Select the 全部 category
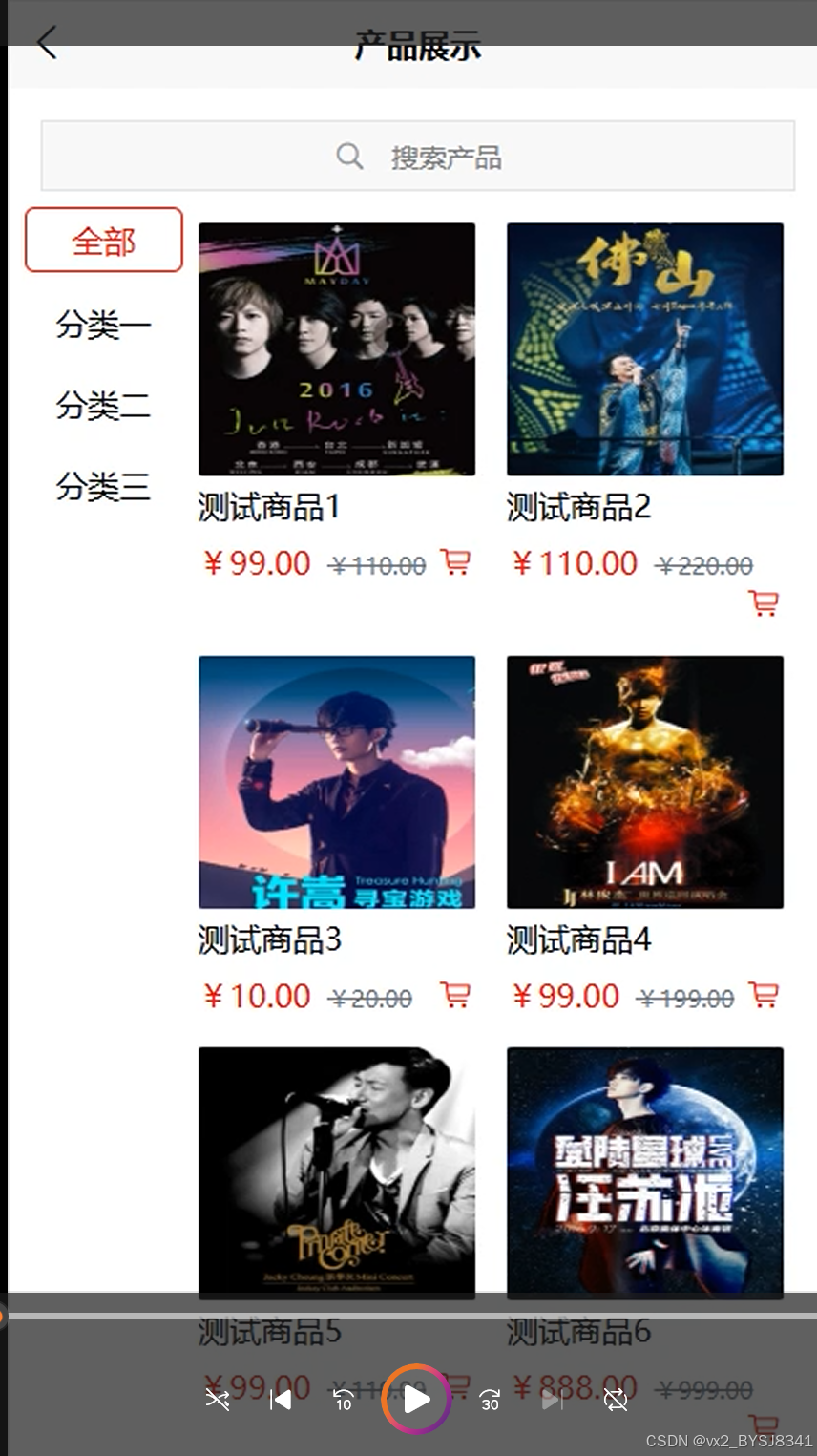Screen dimensions: 817x1456 click(x=104, y=241)
